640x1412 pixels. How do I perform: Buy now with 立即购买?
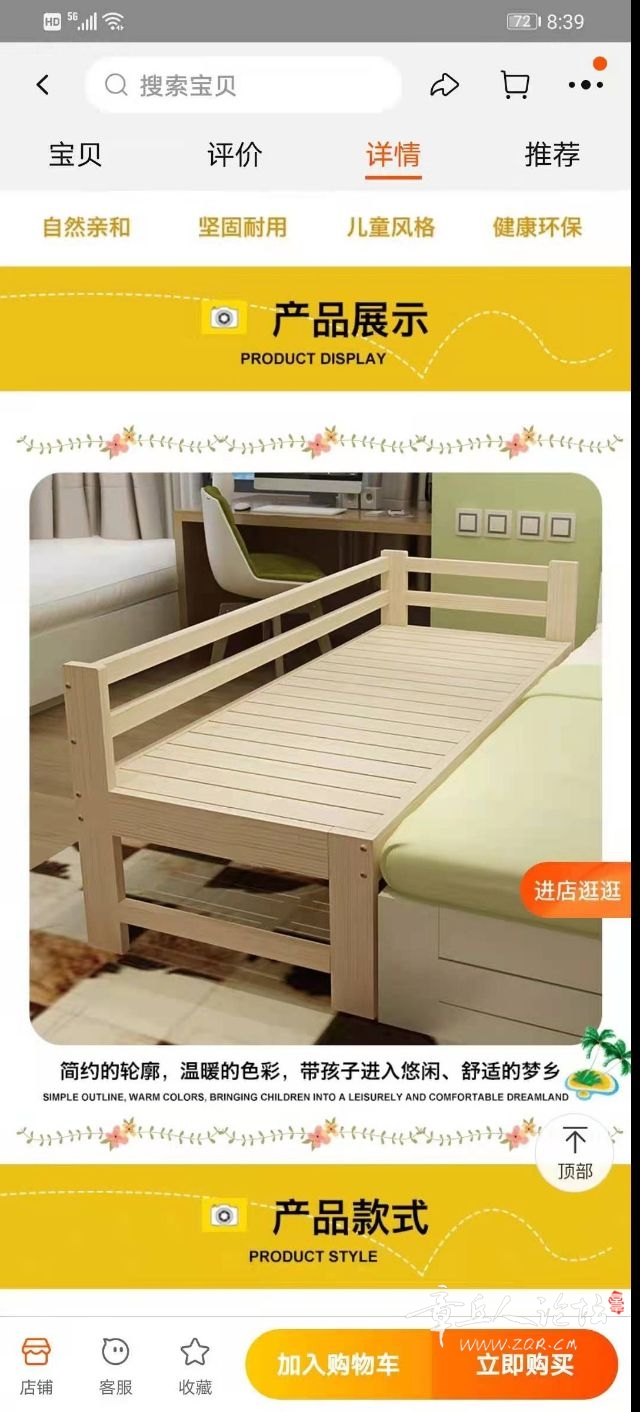click(x=525, y=1364)
